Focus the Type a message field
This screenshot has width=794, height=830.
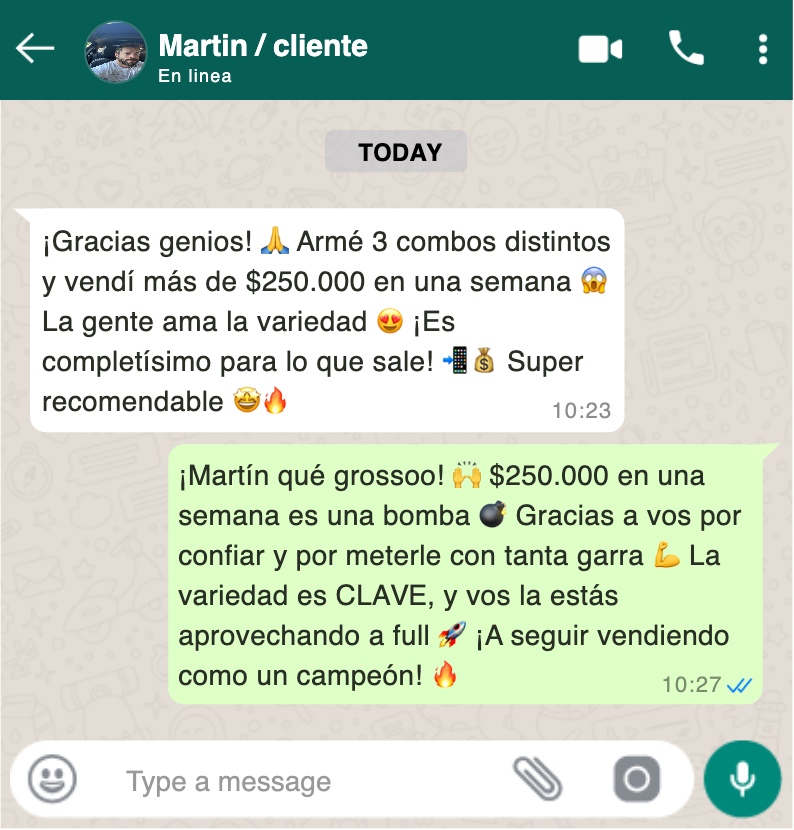(x=300, y=781)
